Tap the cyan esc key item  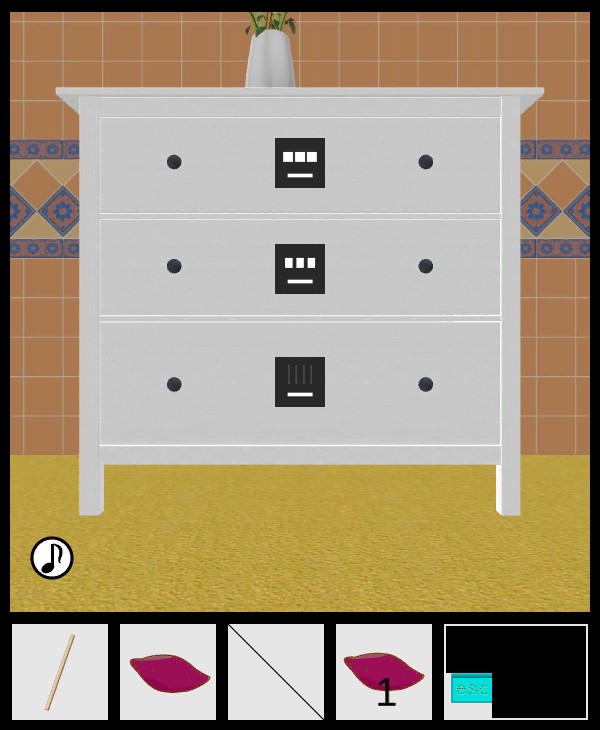[471, 688]
